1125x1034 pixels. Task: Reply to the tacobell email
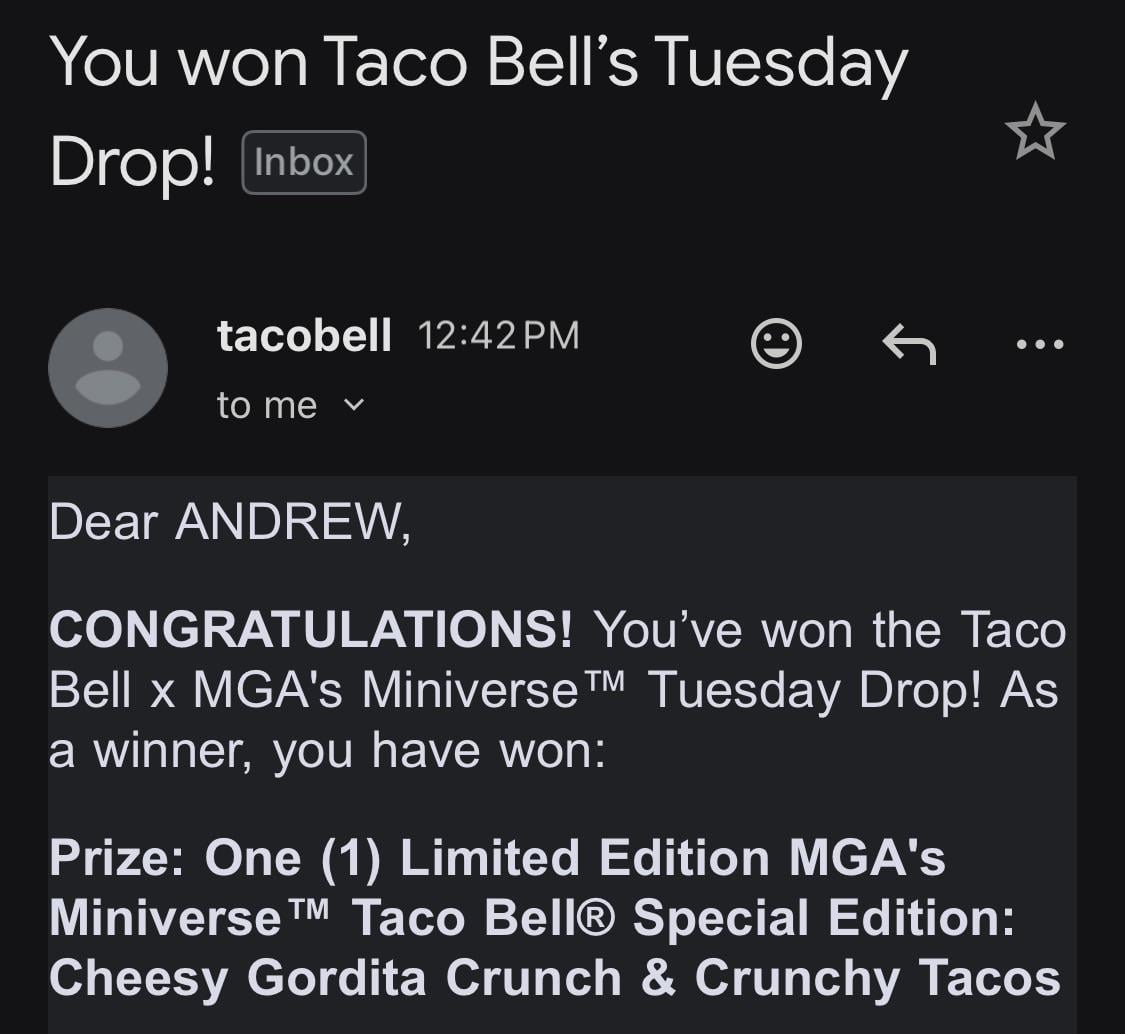click(x=909, y=345)
